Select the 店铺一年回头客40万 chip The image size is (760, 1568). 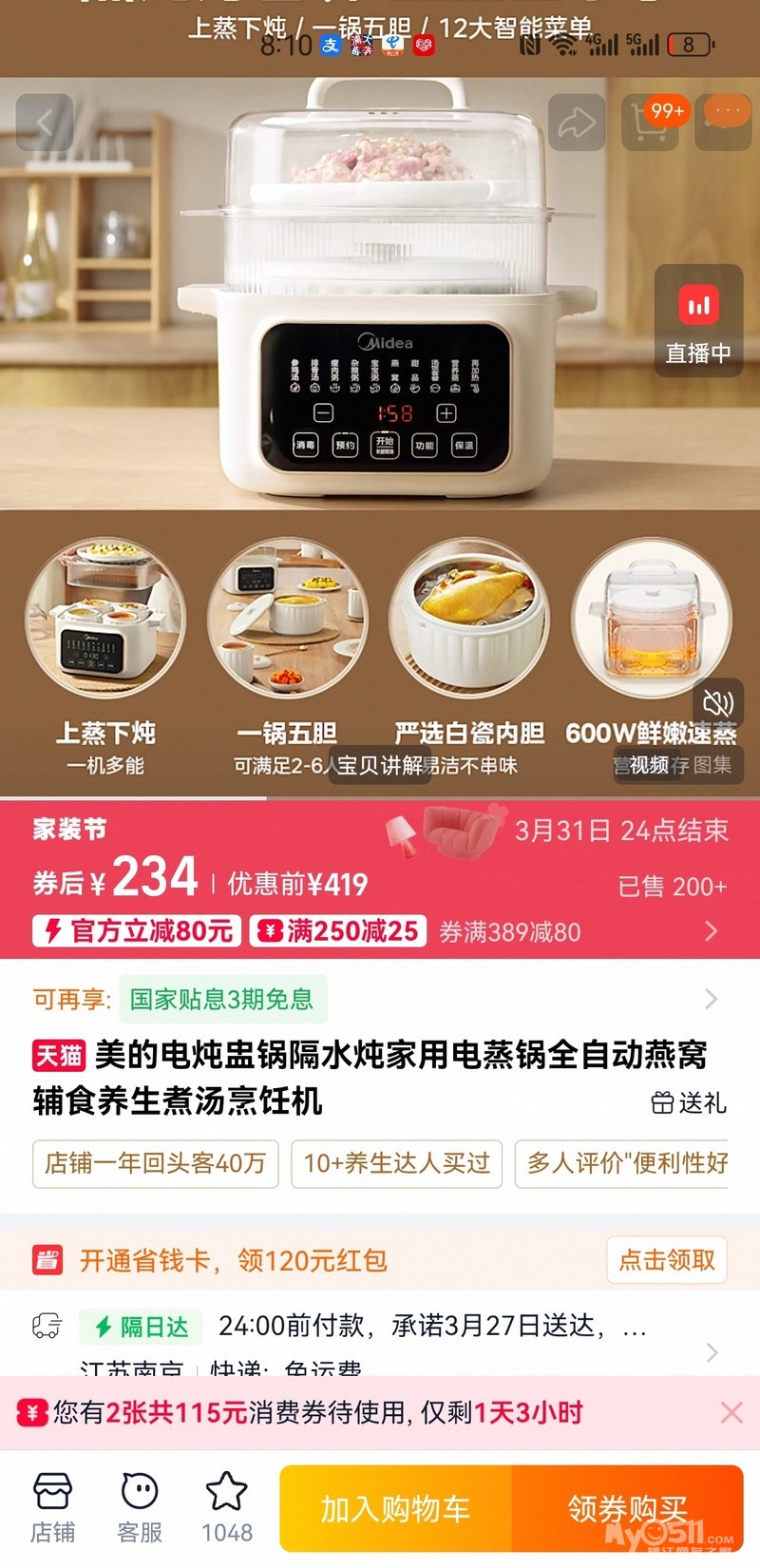click(x=156, y=1163)
